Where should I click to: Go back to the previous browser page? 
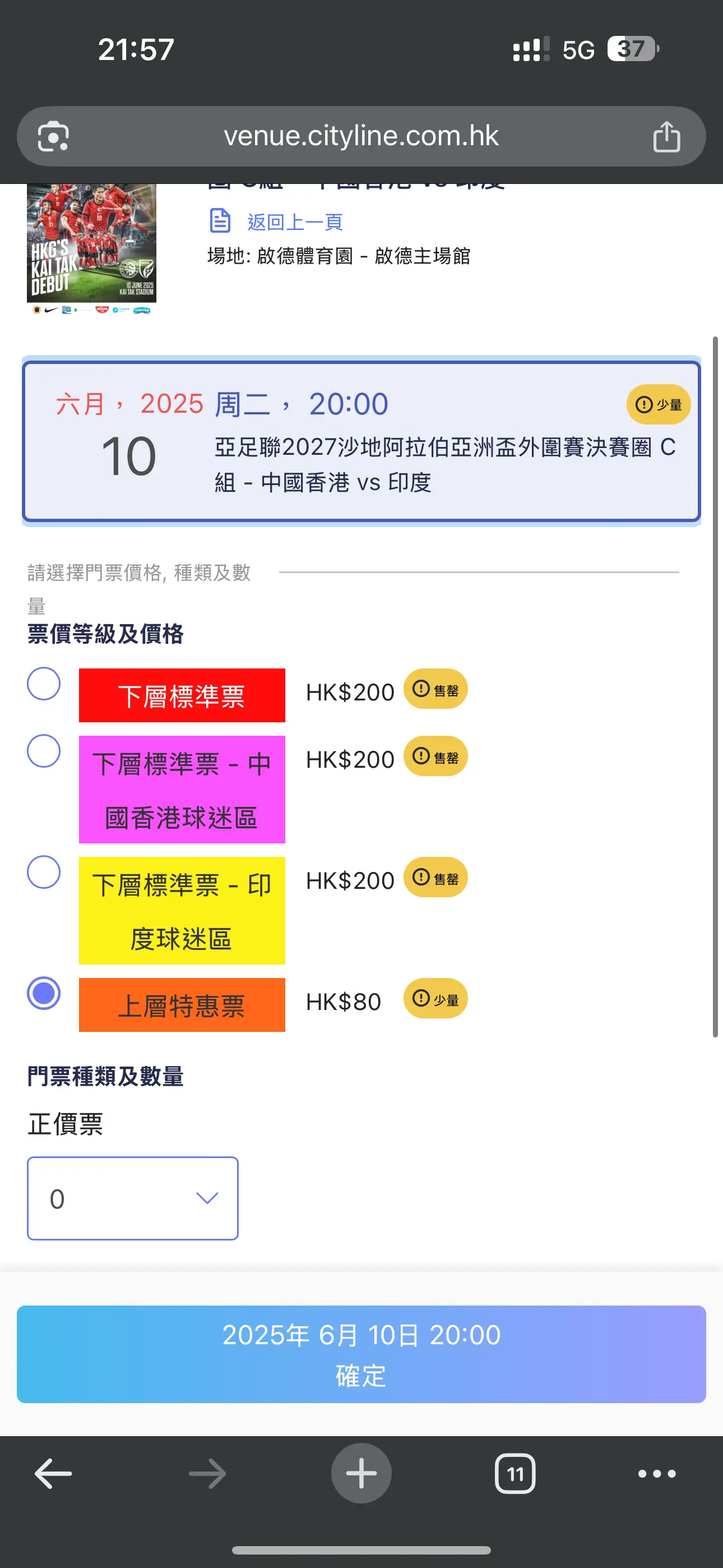(x=54, y=1474)
